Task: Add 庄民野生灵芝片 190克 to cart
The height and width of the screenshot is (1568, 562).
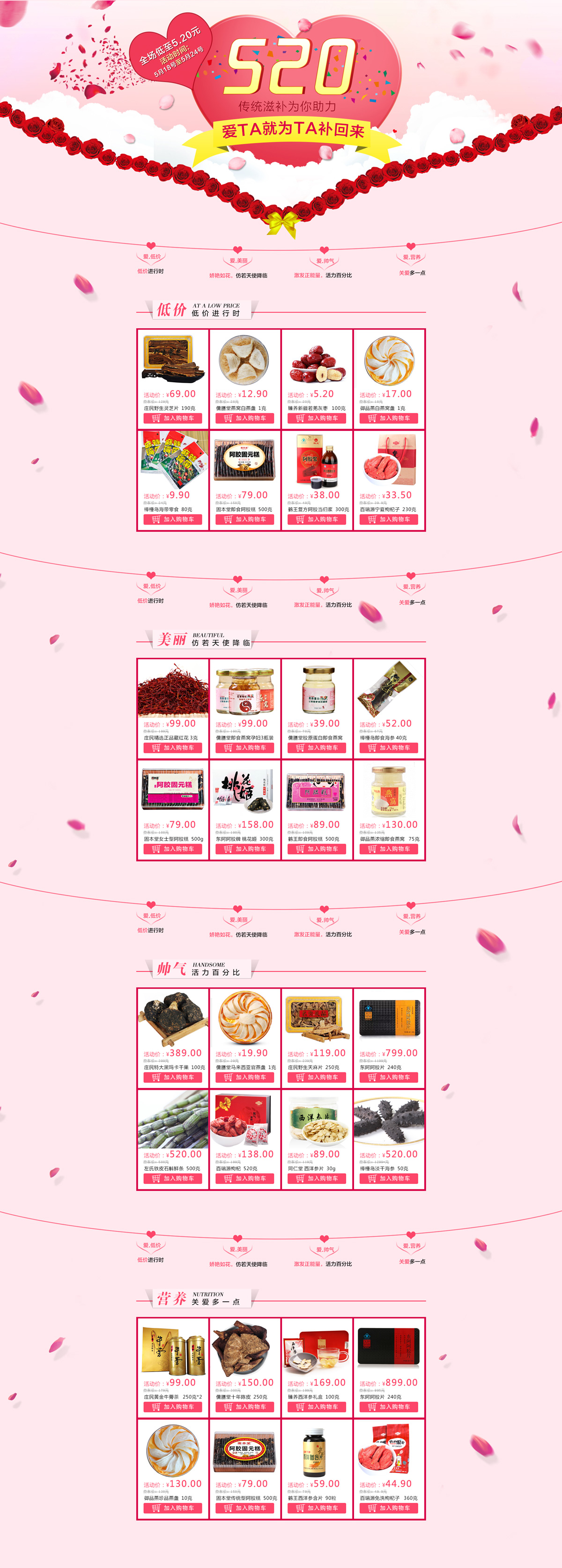Action: click(x=172, y=418)
